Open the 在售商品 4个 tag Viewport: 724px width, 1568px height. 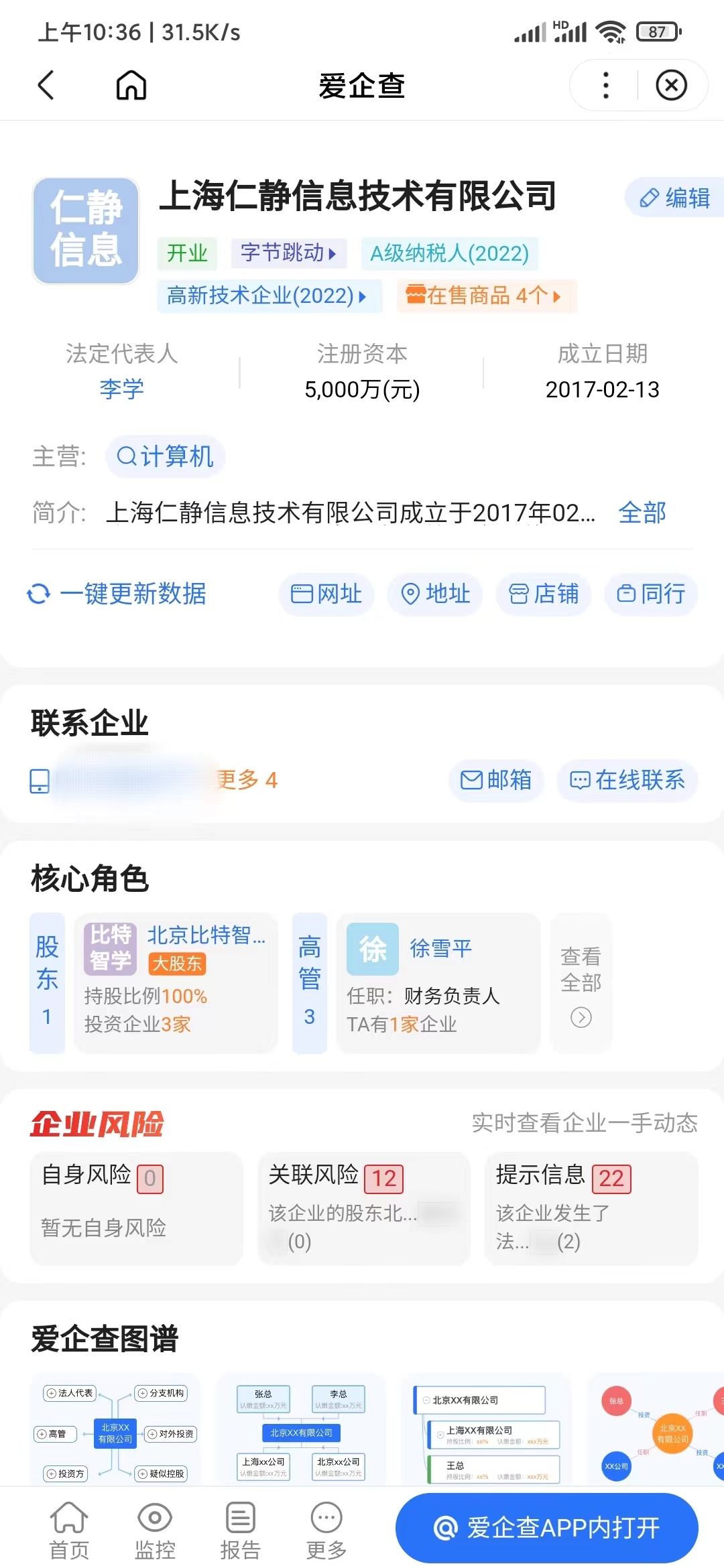(x=485, y=296)
